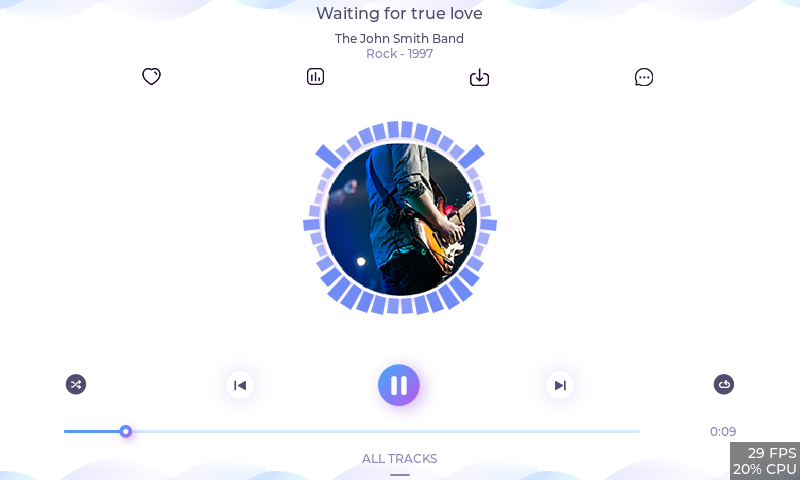Toggle shuffle mode

coord(76,384)
